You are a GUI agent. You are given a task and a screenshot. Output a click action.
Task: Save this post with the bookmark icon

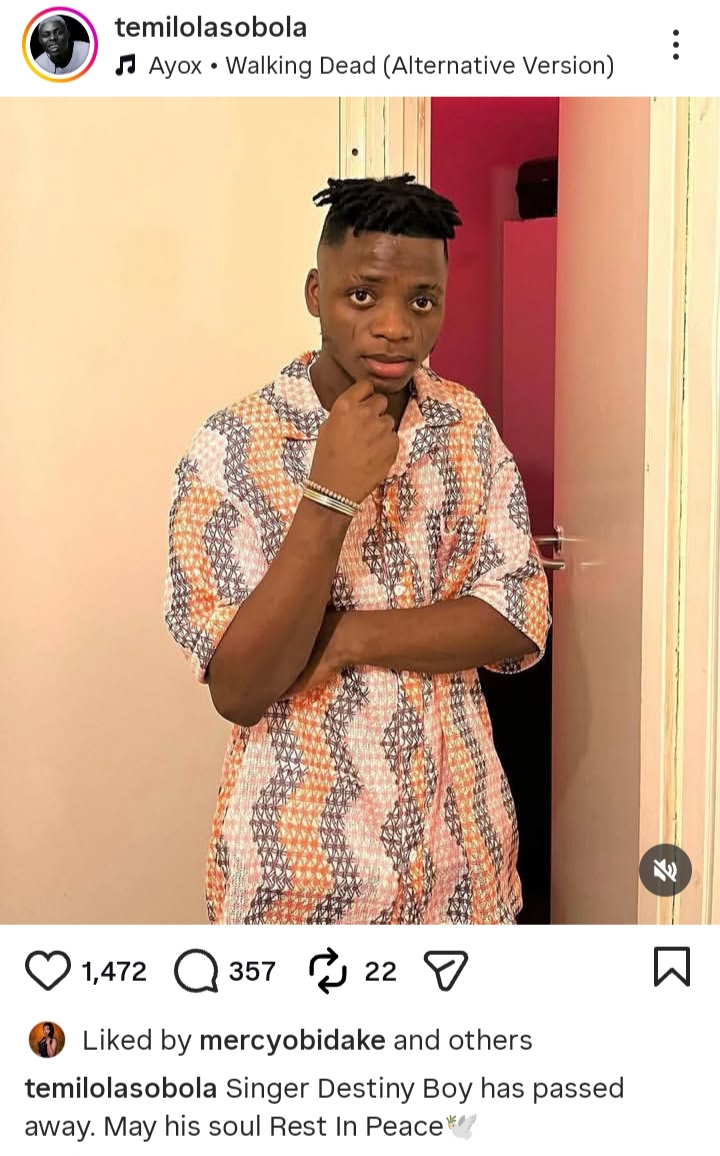[671, 967]
